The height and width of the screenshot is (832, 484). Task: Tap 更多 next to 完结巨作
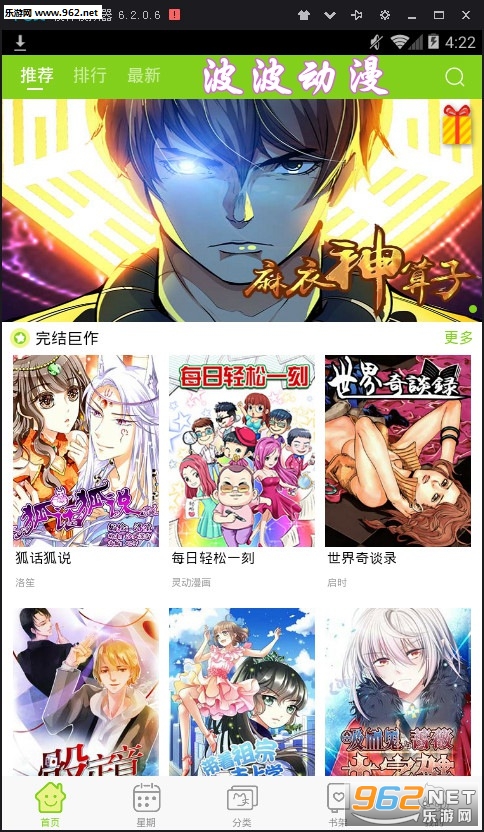coord(458,337)
